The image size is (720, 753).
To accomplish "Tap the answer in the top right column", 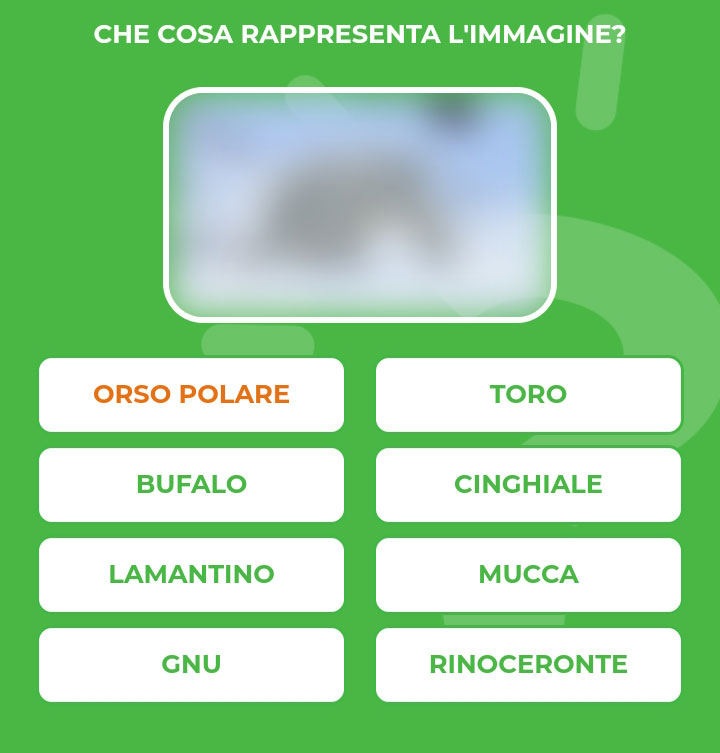I will pos(528,394).
